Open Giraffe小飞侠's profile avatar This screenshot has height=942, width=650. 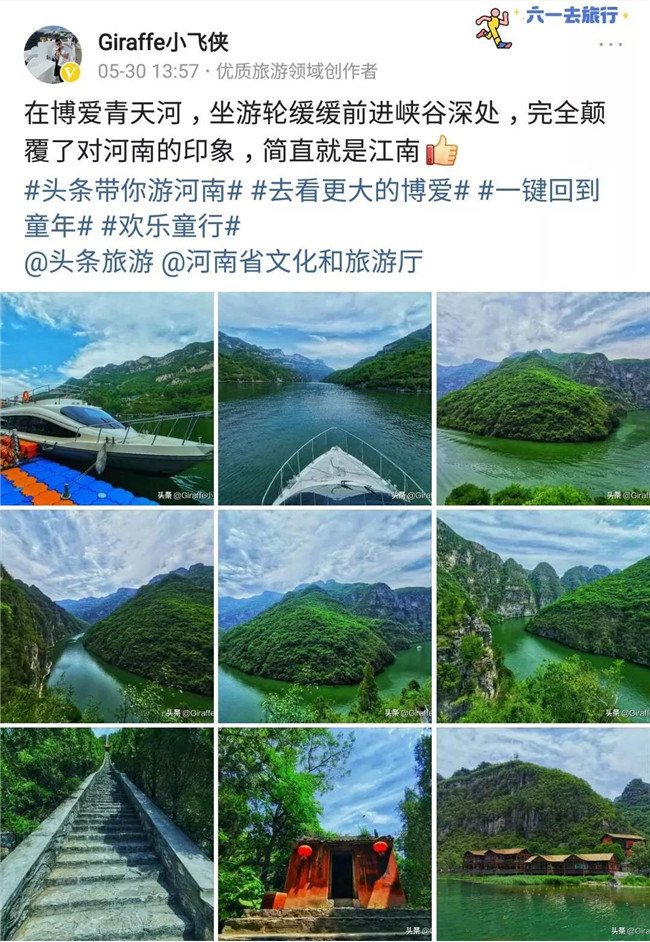click(x=53, y=55)
